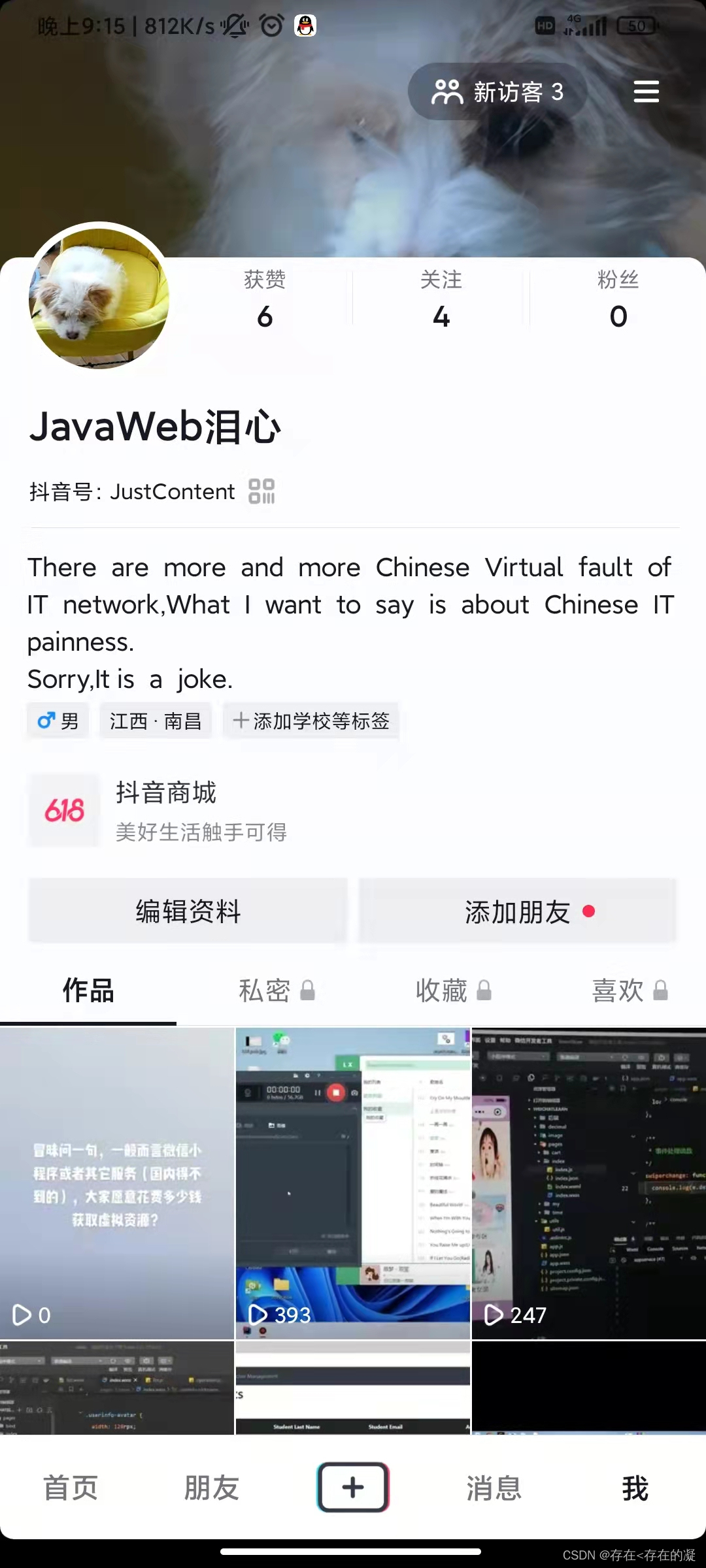This screenshot has width=706, height=1568.
Task: Open the QR code next to JustContent
Action: tap(262, 491)
